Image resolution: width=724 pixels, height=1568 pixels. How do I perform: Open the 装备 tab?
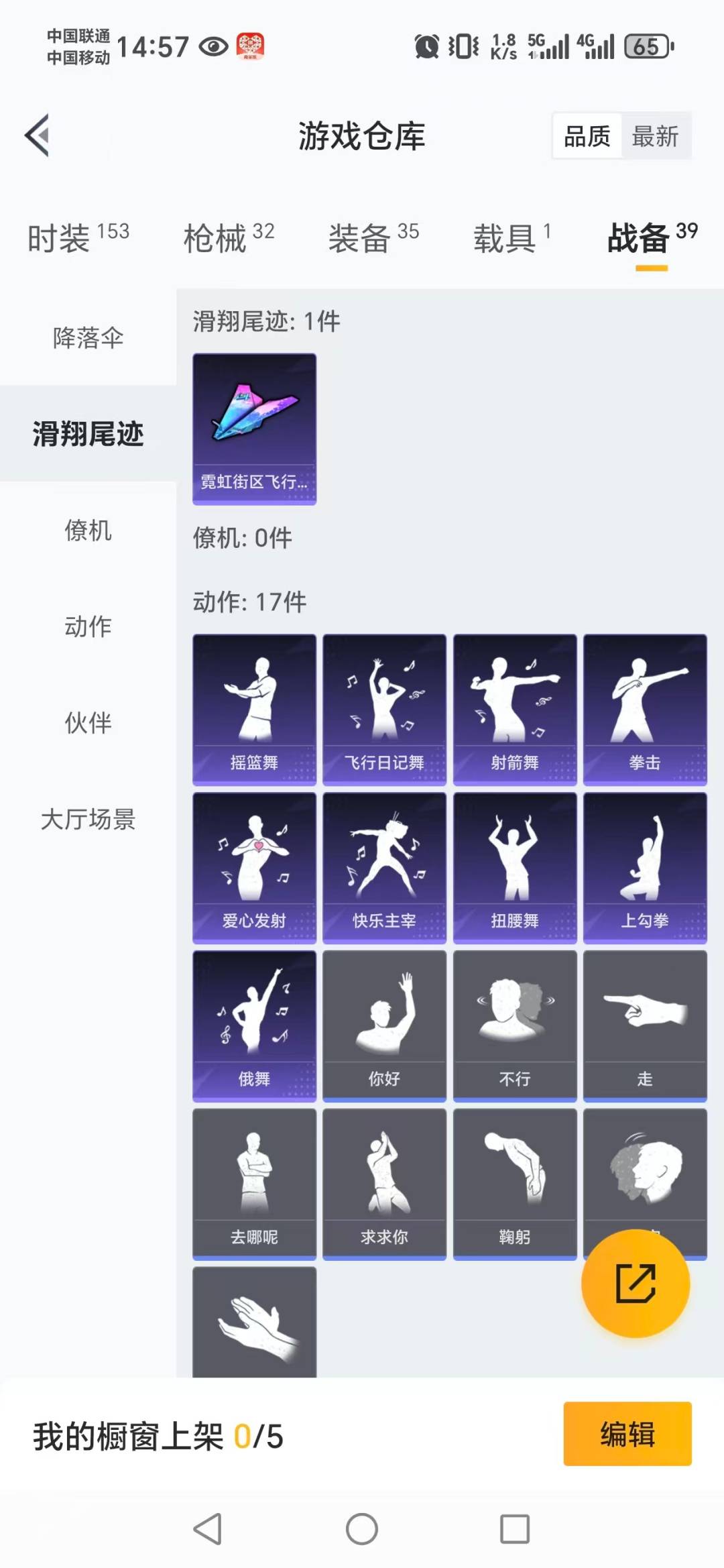tap(373, 238)
